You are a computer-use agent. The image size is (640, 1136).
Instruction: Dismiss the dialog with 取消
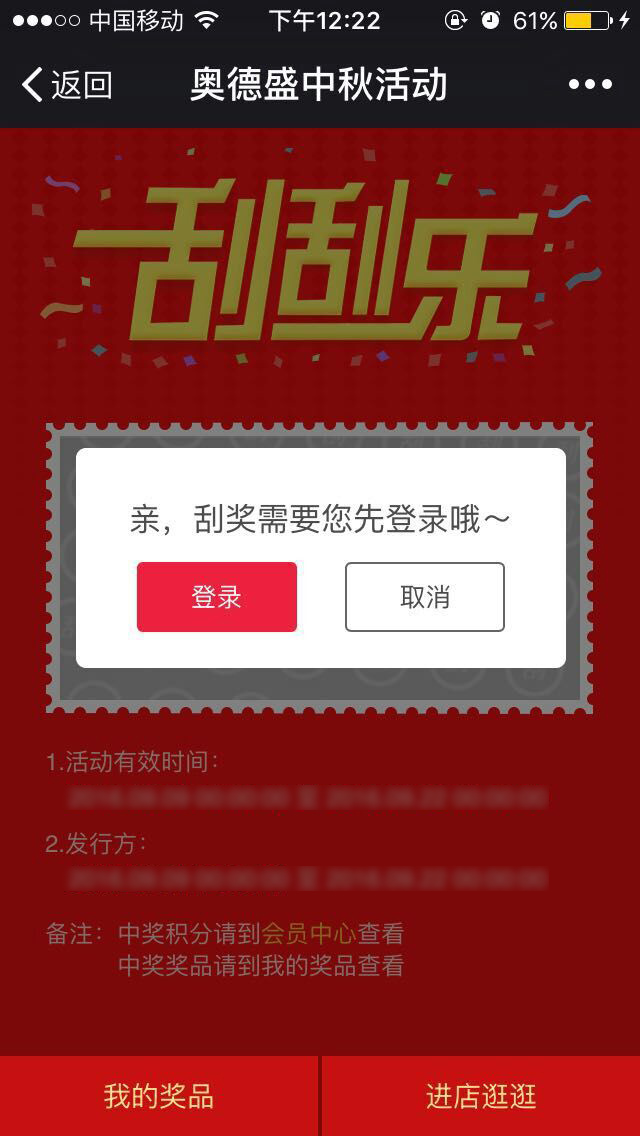tap(425, 597)
